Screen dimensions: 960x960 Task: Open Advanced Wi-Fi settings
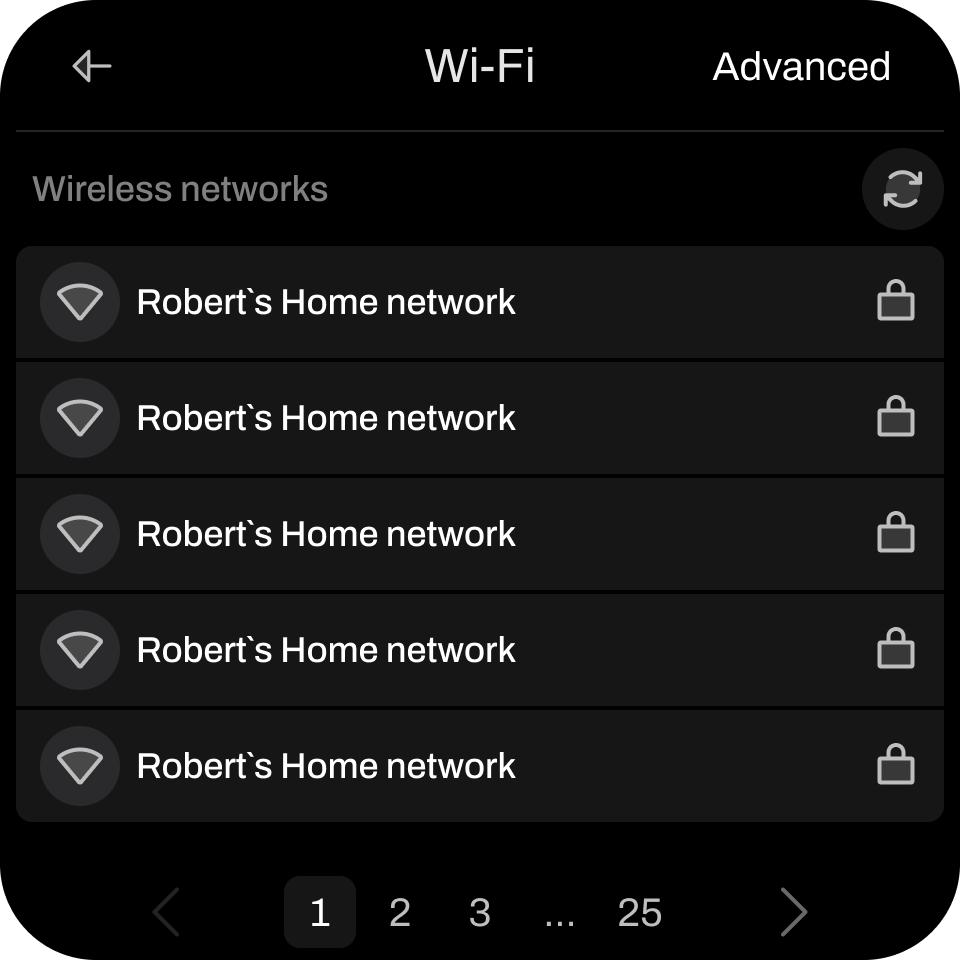(x=801, y=67)
